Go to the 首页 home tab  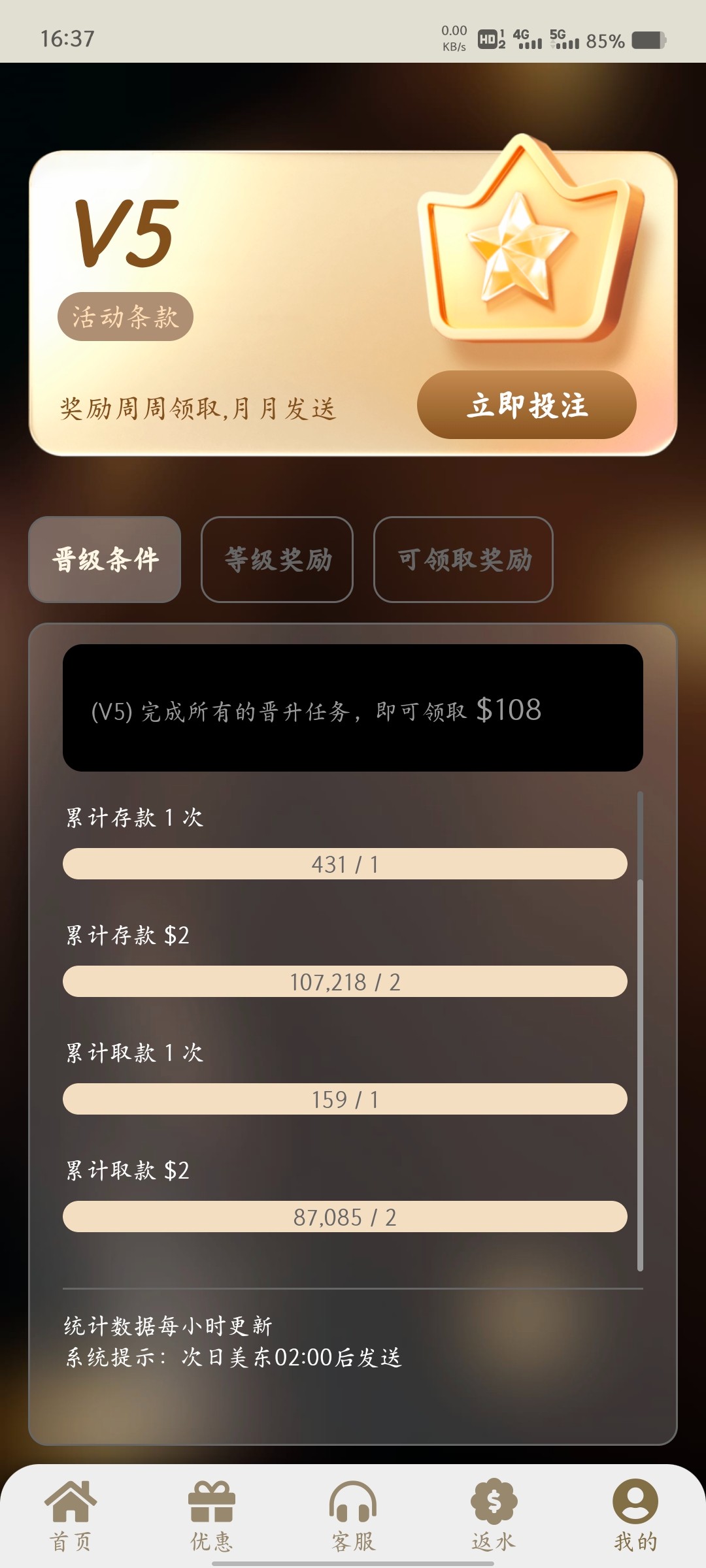pos(71,1516)
